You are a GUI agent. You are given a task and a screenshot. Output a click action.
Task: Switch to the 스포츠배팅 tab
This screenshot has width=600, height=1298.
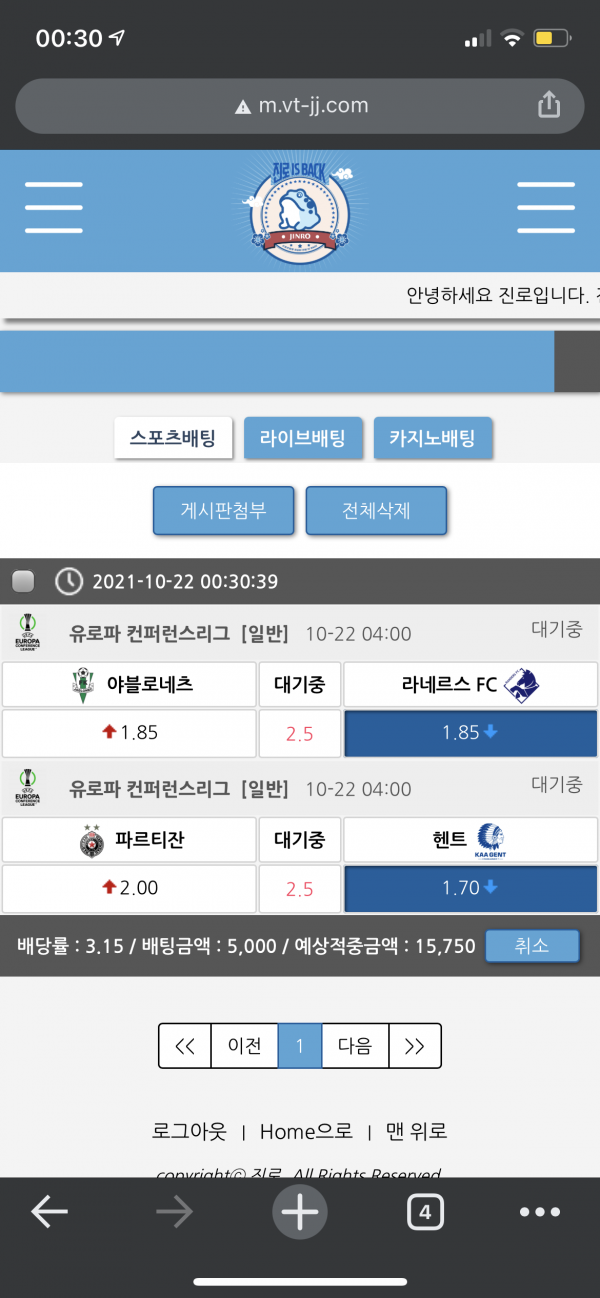(173, 438)
